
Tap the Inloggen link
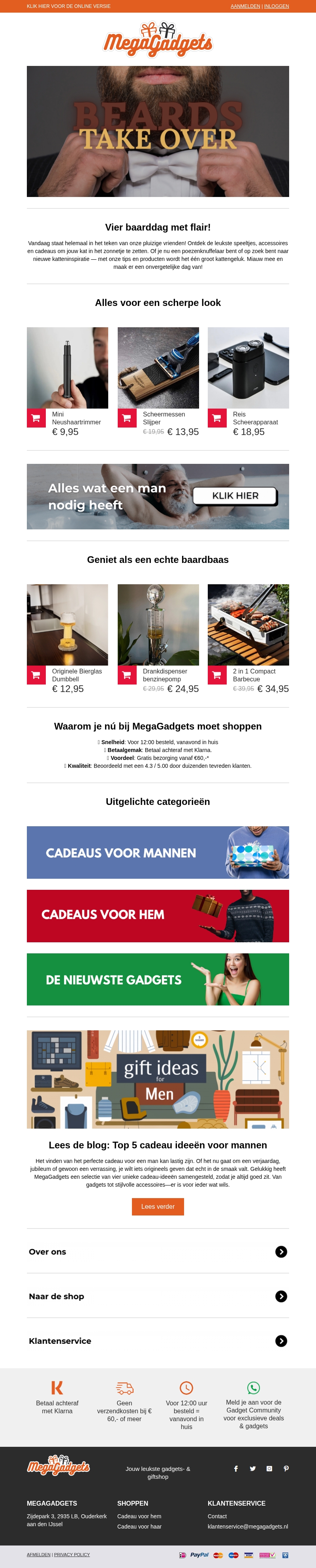(276, 6)
